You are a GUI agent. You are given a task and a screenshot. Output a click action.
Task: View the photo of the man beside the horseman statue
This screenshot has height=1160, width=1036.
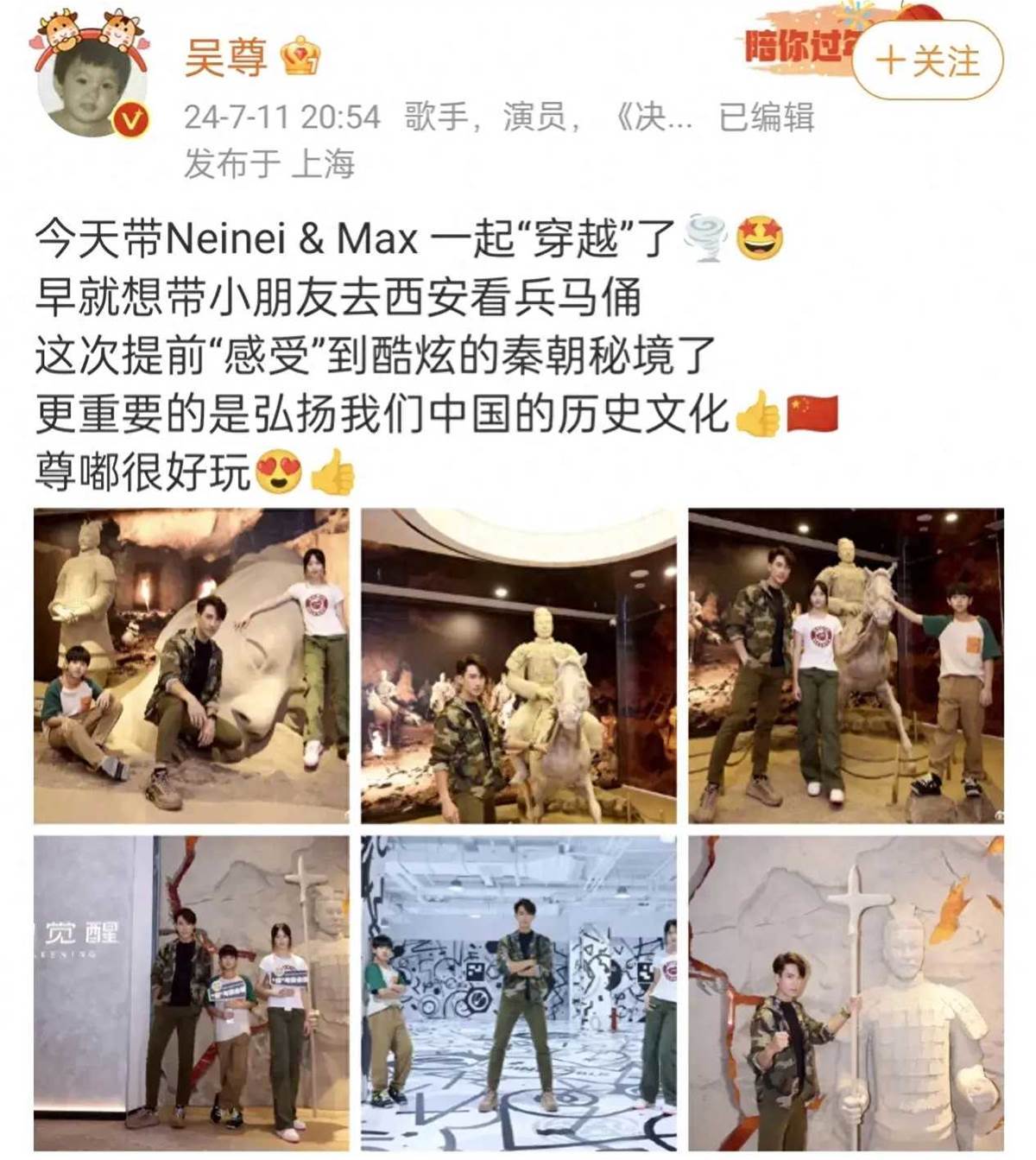pos(519,666)
